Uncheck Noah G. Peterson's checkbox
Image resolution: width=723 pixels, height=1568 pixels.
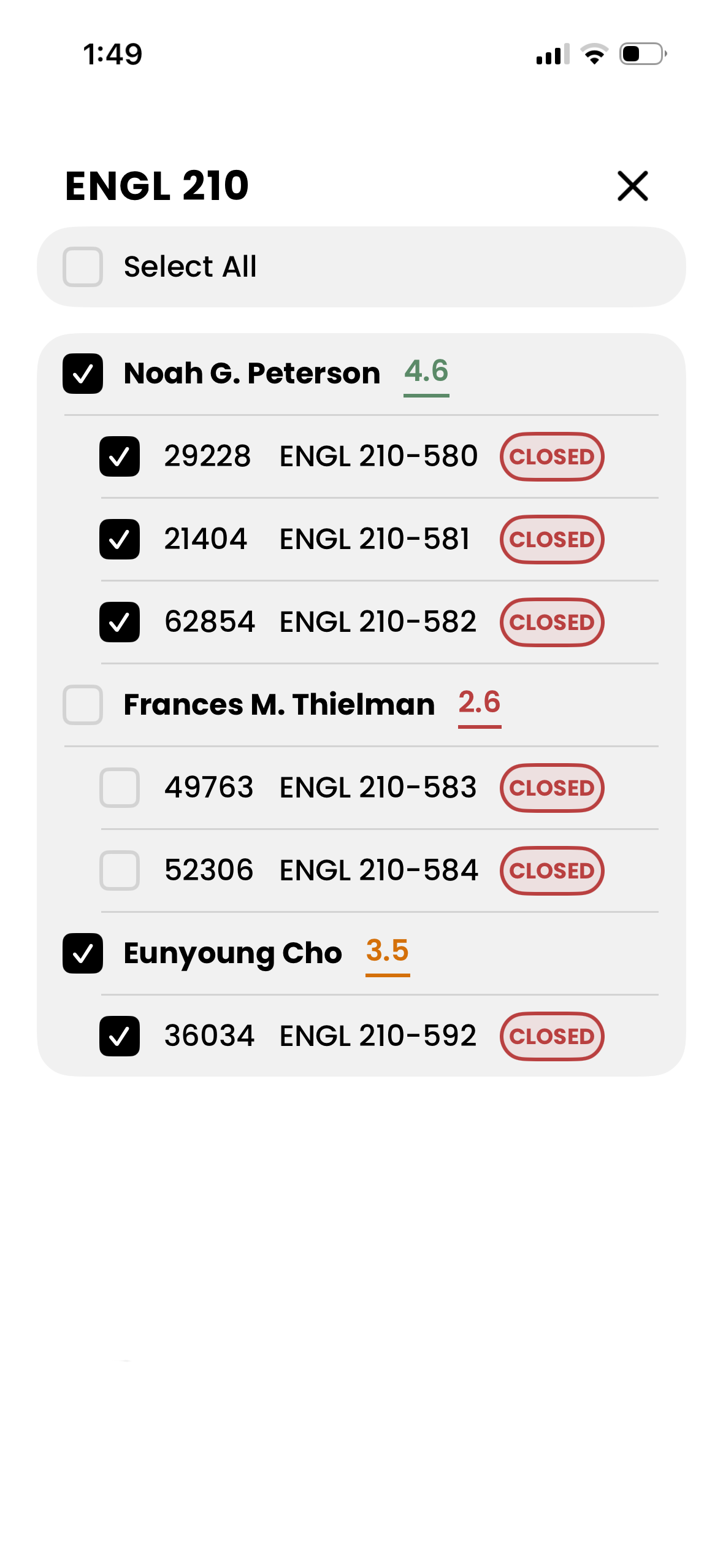tap(83, 374)
